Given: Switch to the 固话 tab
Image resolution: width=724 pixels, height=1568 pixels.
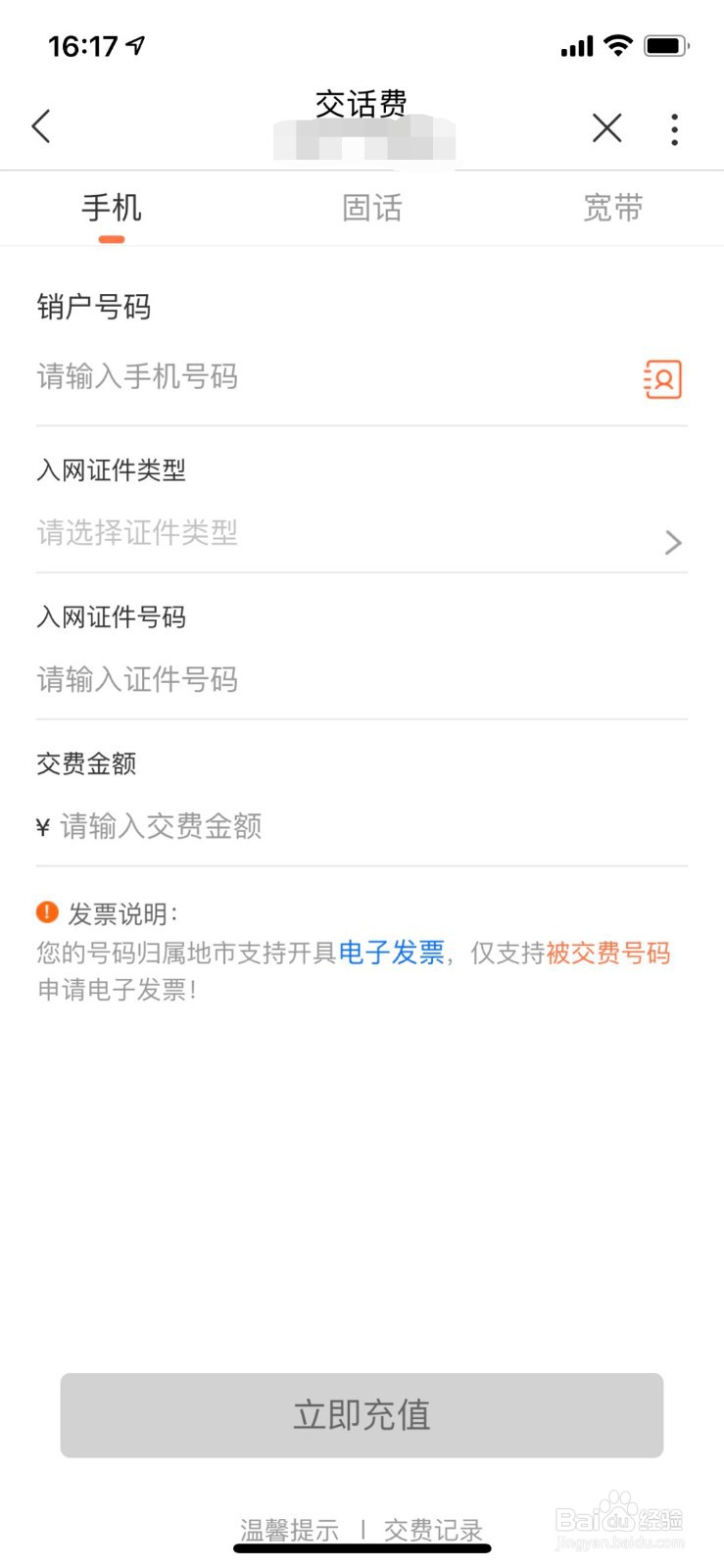Looking at the screenshot, I should tap(372, 208).
